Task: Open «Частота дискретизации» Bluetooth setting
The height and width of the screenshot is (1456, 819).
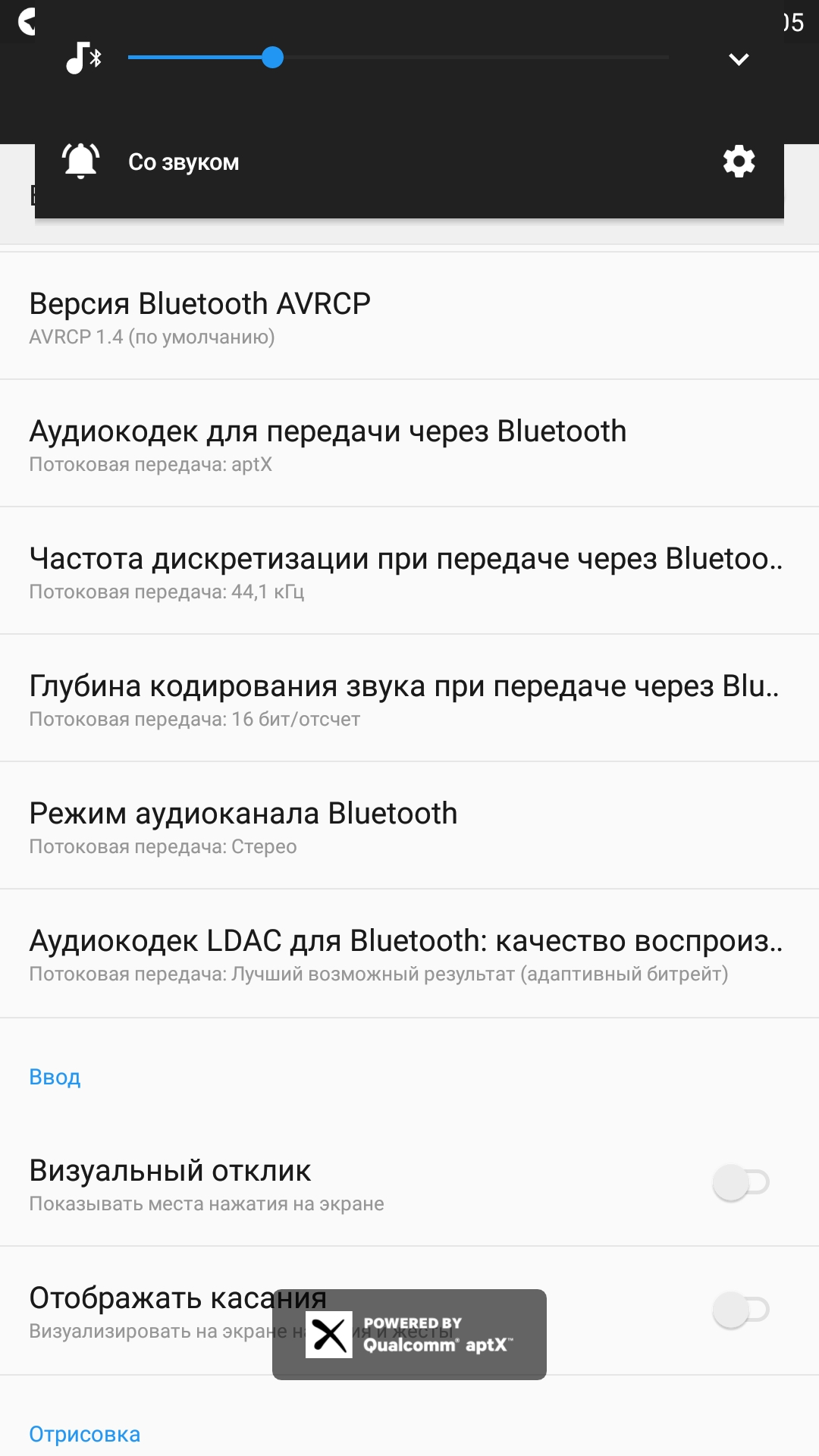Action: (409, 571)
